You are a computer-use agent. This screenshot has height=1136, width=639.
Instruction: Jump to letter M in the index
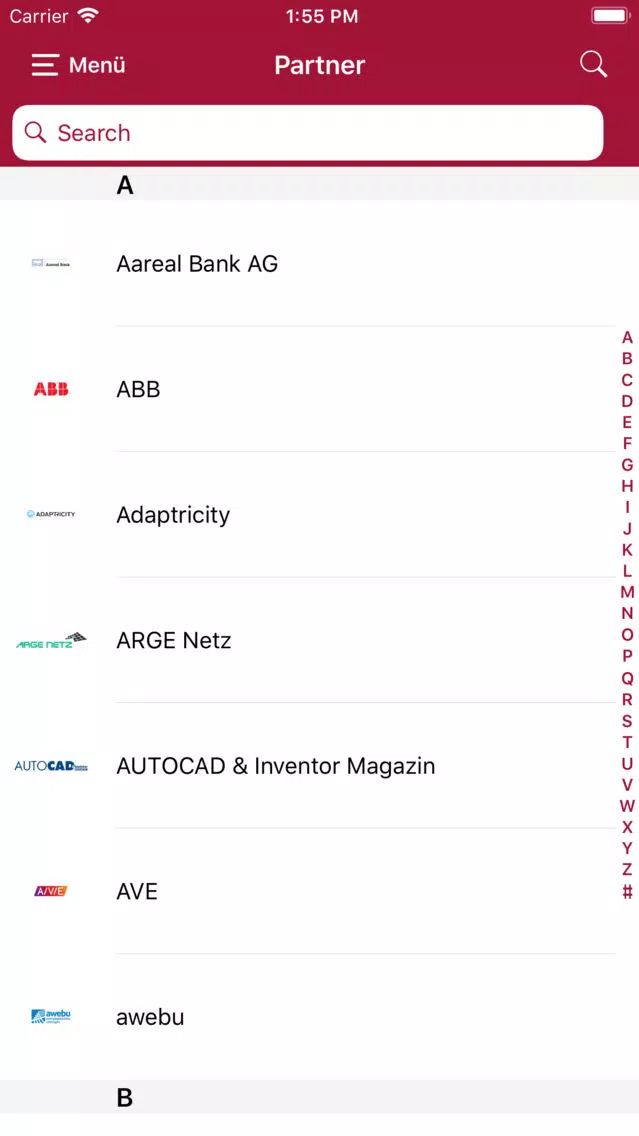(627, 592)
